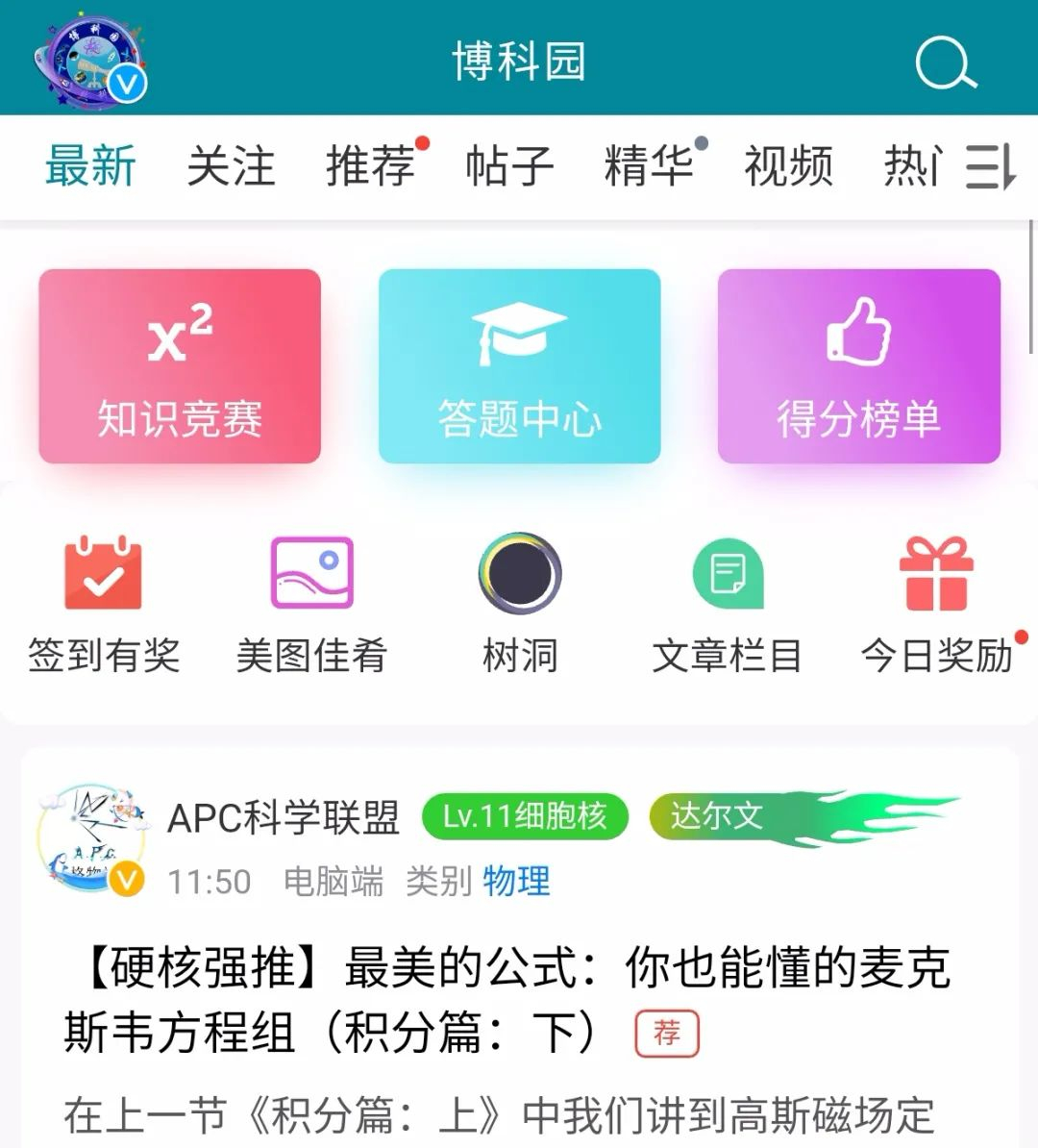This screenshot has width=1038, height=1148.
Task: Open the 答题中心 card
Action: pos(519,366)
